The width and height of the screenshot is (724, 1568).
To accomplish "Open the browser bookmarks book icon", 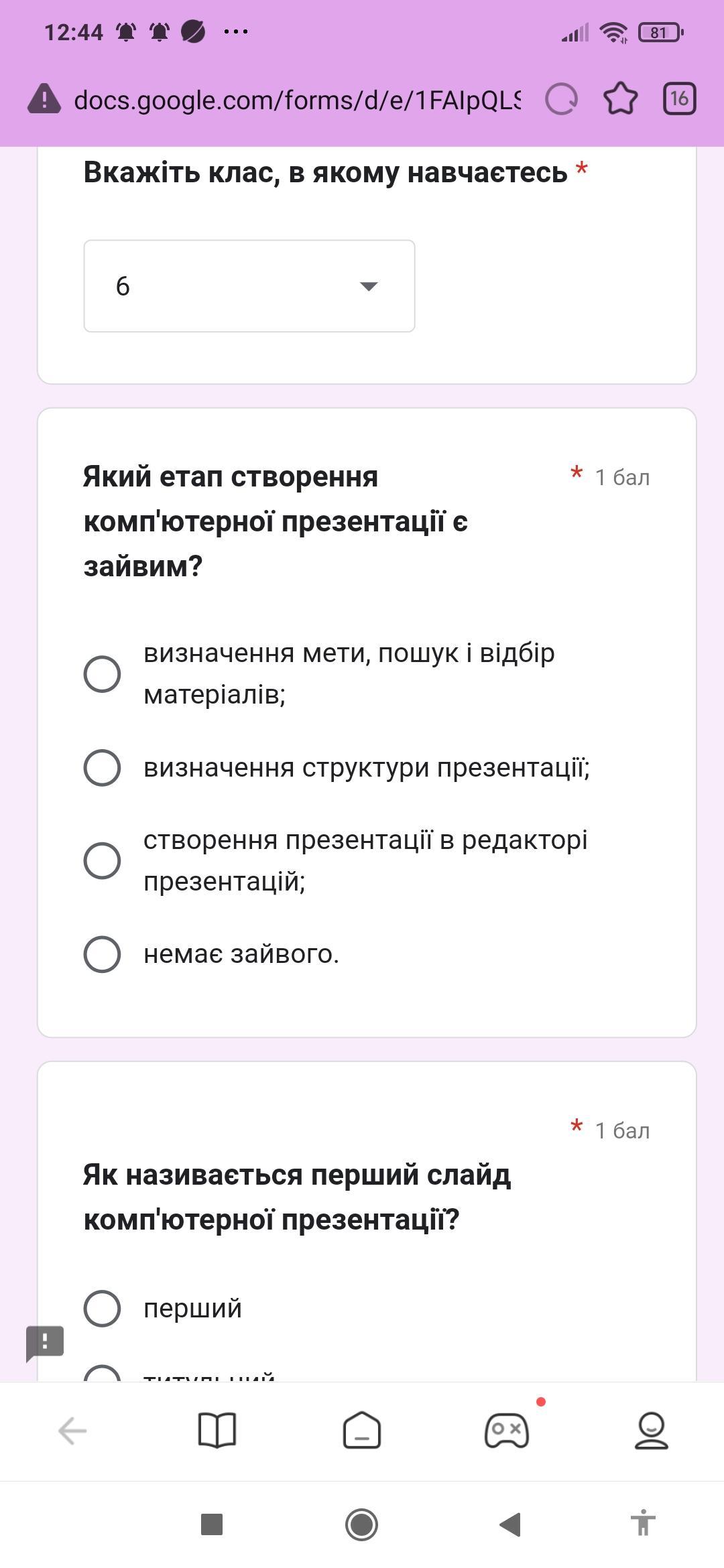I will (x=217, y=1431).
